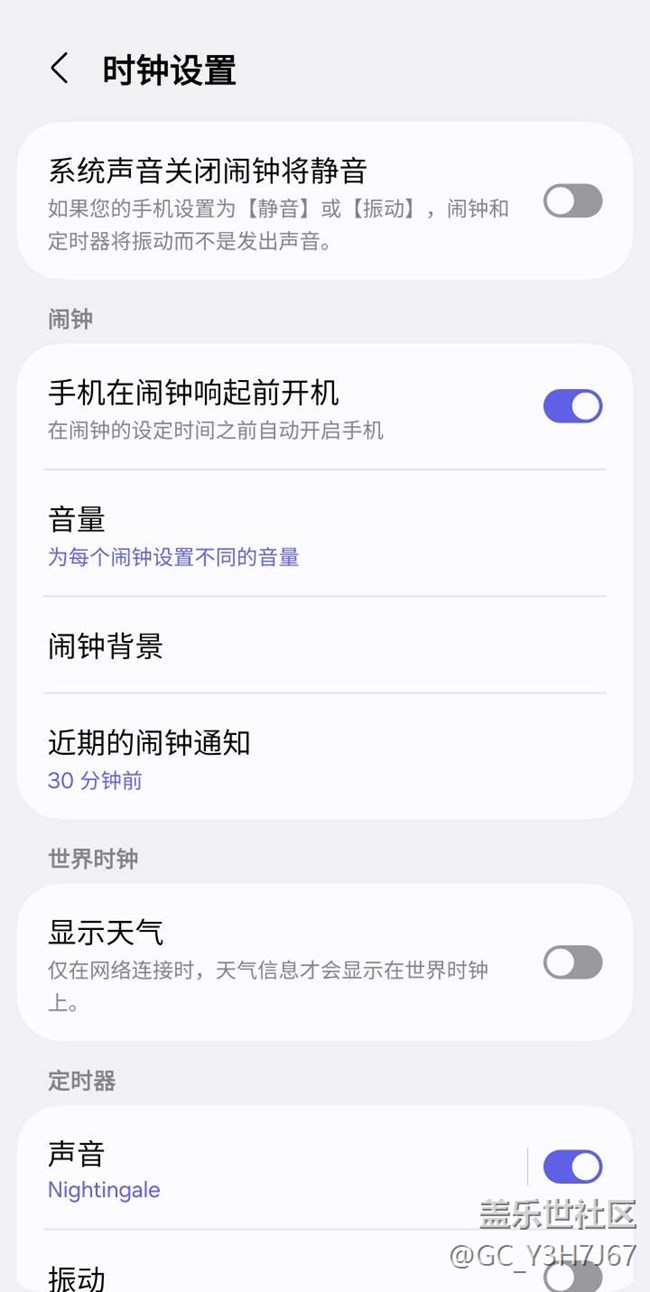Enable 系统声音关闭闹钟将静音 switch
Image resolution: width=650 pixels, height=1292 pixels.
pos(572,201)
